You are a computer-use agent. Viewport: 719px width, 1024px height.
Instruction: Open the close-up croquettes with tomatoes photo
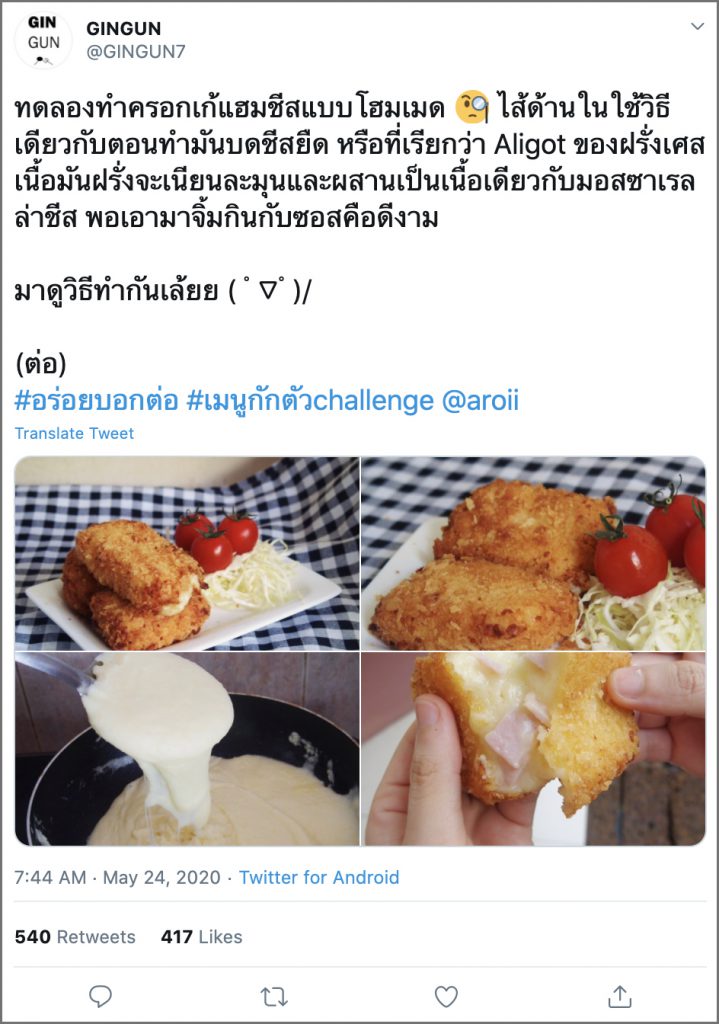pyautogui.click(x=533, y=554)
